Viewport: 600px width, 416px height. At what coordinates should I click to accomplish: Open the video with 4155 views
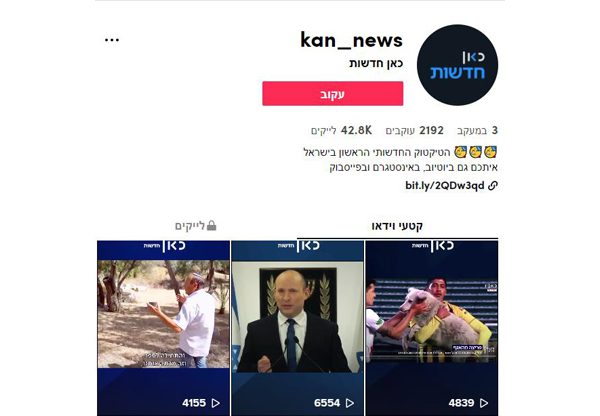[x=163, y=320]
